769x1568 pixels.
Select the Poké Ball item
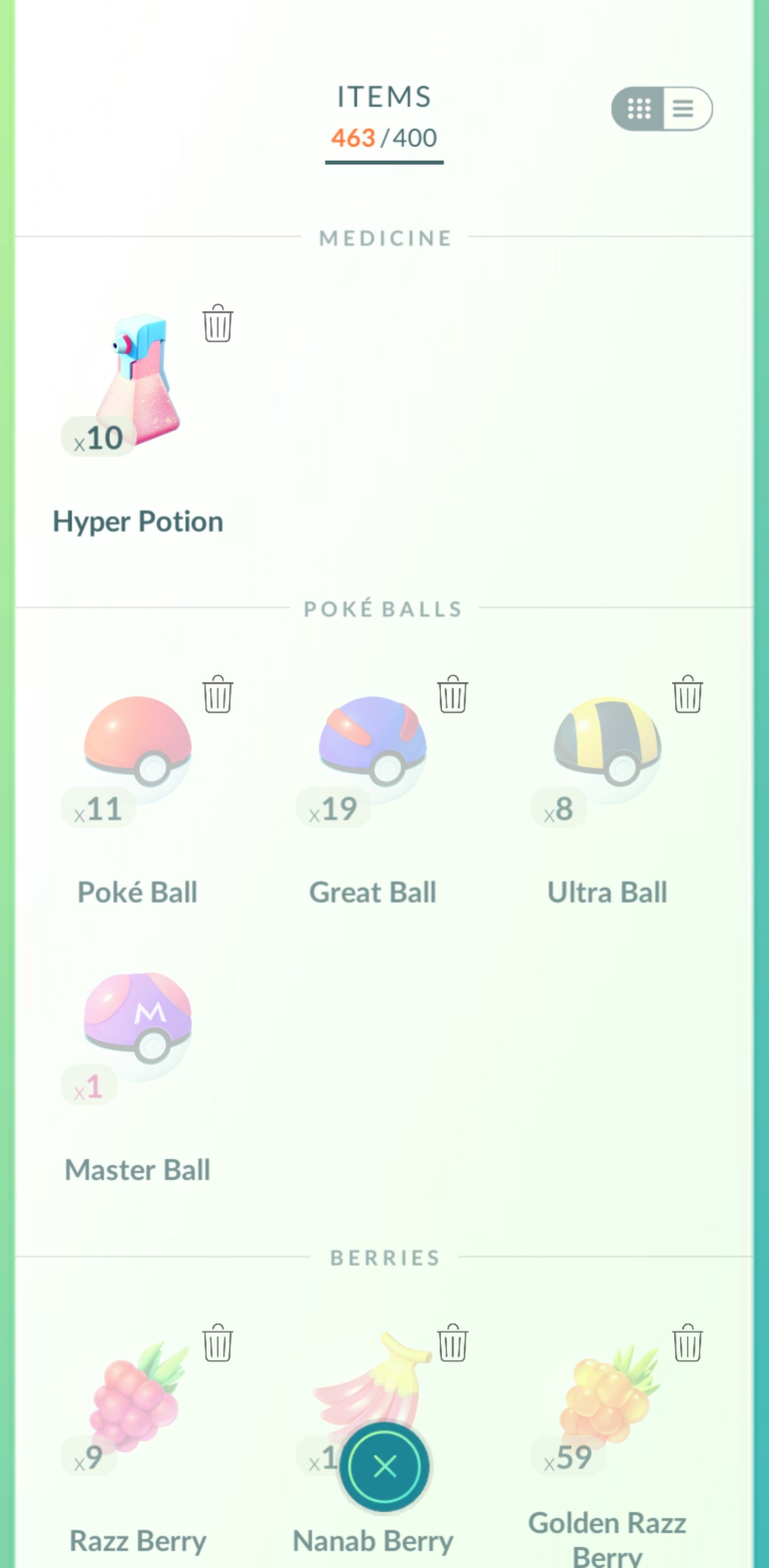[137, 748]
